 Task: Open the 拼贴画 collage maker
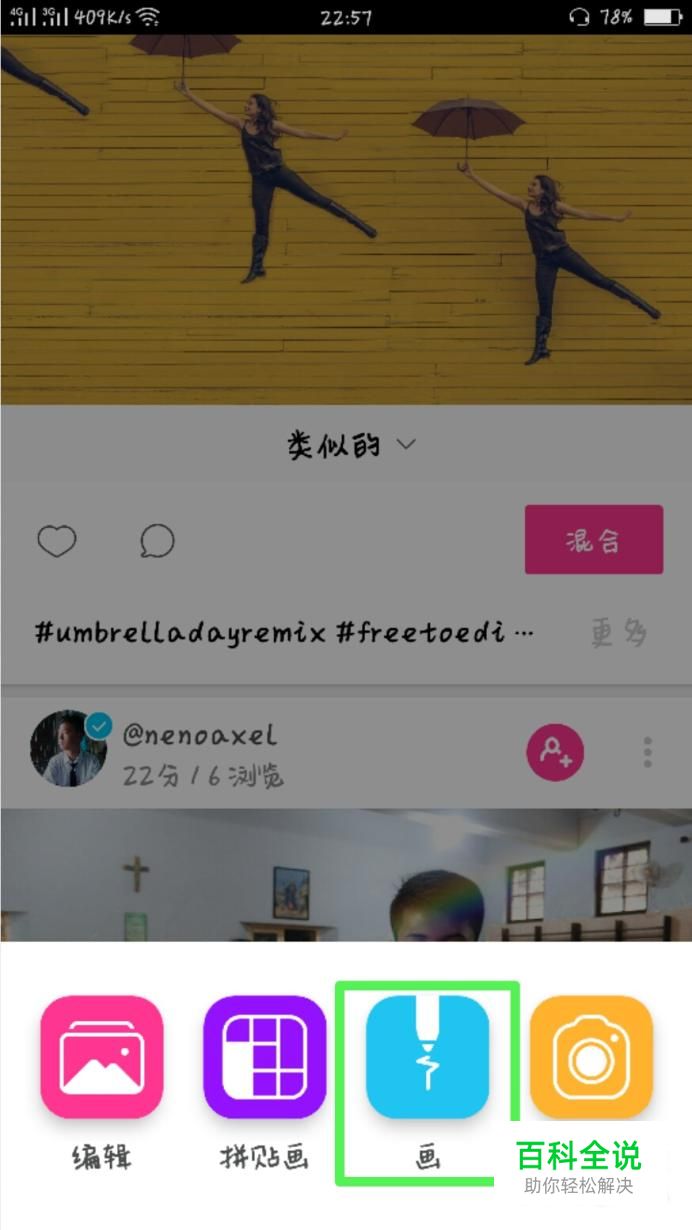coord(265,1058)
